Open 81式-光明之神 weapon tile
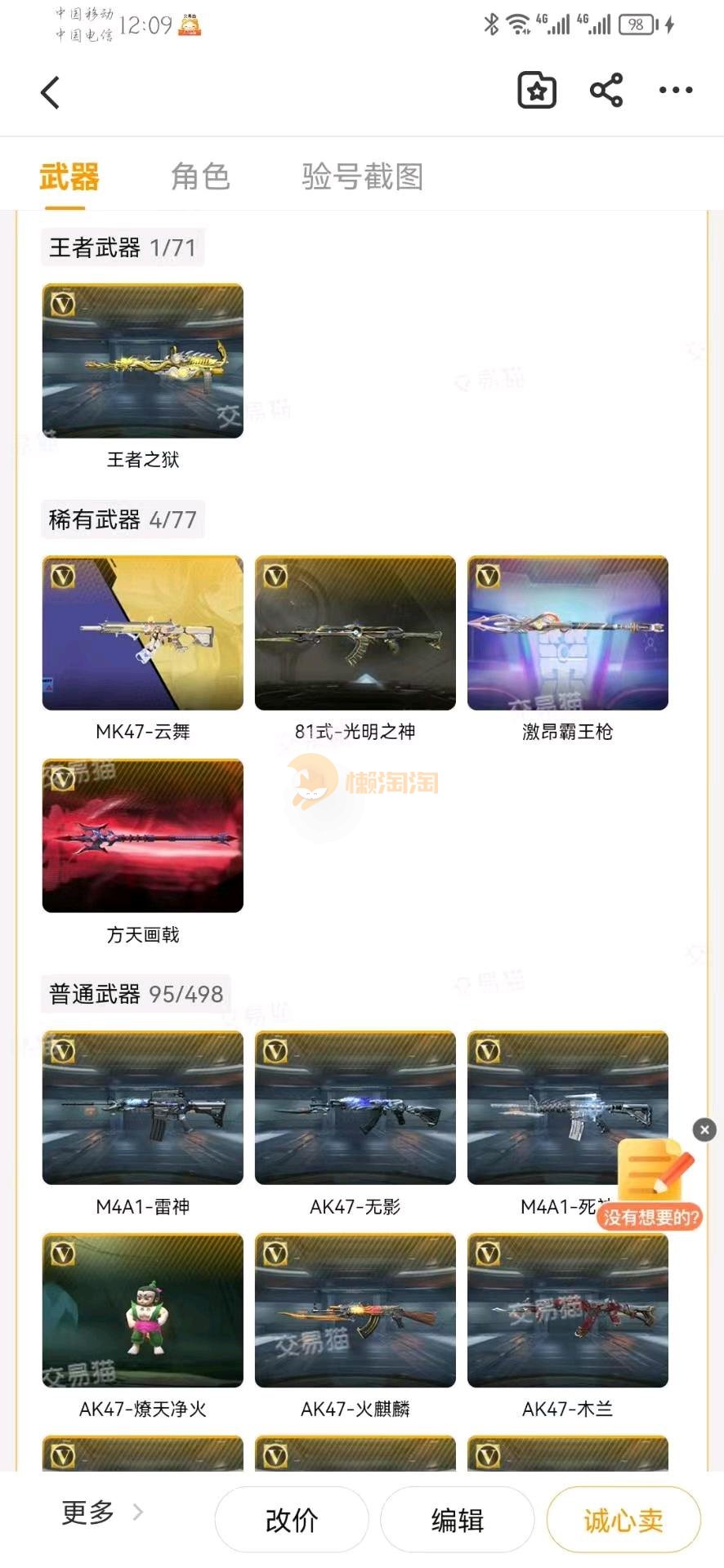Image resolution: width=724 pixels, height=1568 pixels. click(x=355, y=633)
